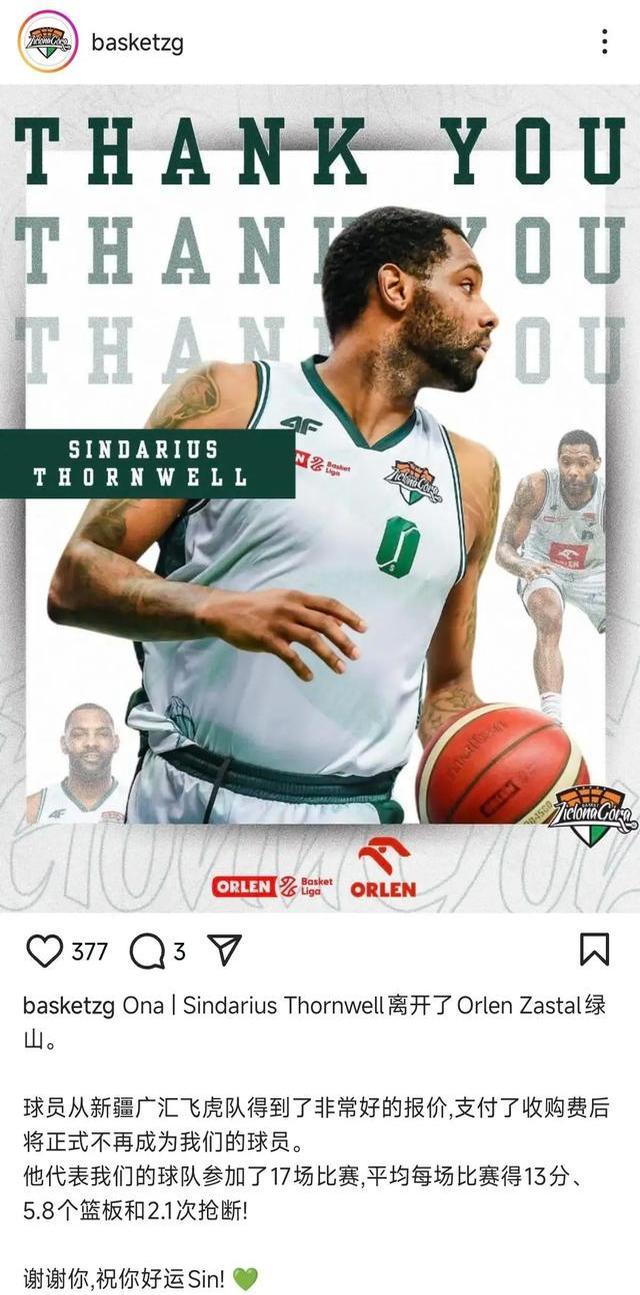Open the post overflow menu
The image size is (640, 1295).
pyautogui.click(x=604, y=41)
